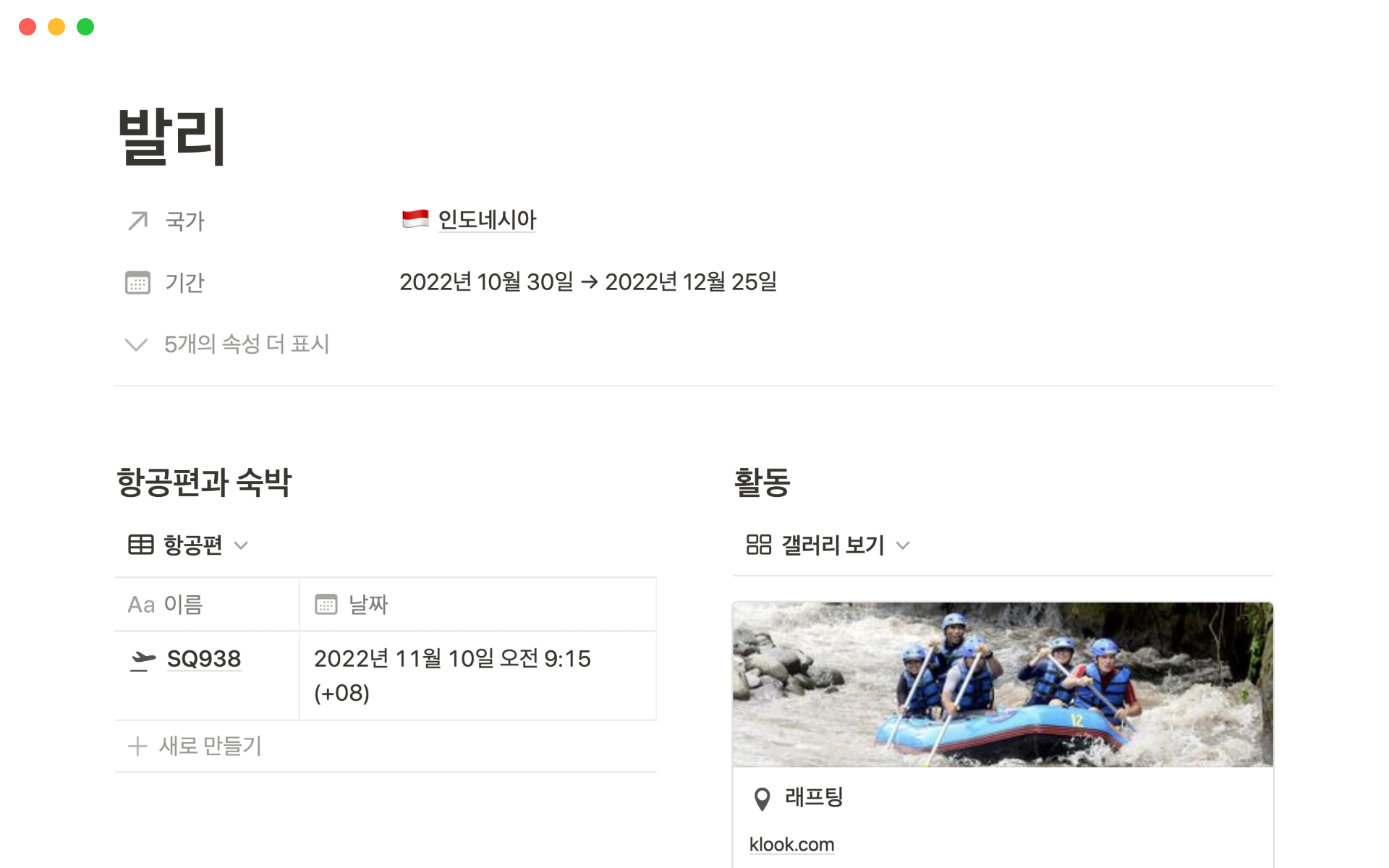The width and height of the screenshot is (1389, 868).
Task: Open the klook.com link
Action: pyautogui.click(x=791, y=844)
